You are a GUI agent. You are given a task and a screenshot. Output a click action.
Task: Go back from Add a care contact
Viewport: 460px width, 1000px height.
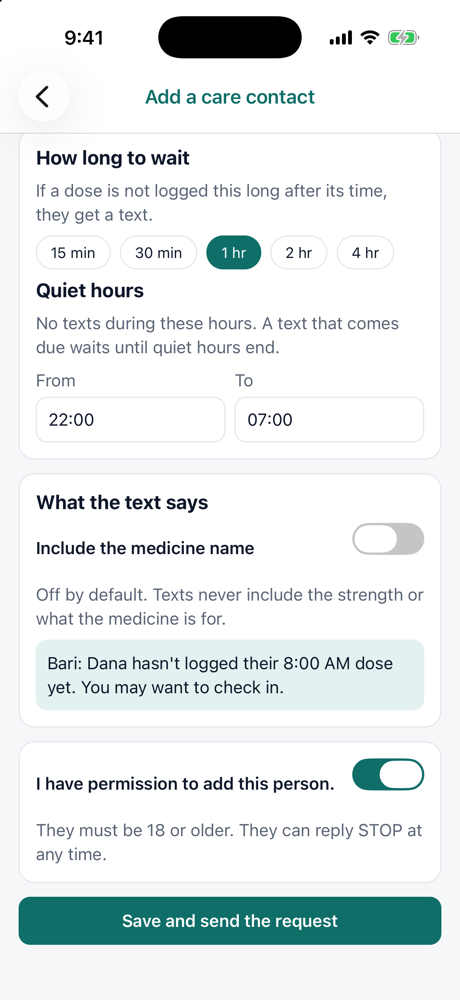pos(43,97)
